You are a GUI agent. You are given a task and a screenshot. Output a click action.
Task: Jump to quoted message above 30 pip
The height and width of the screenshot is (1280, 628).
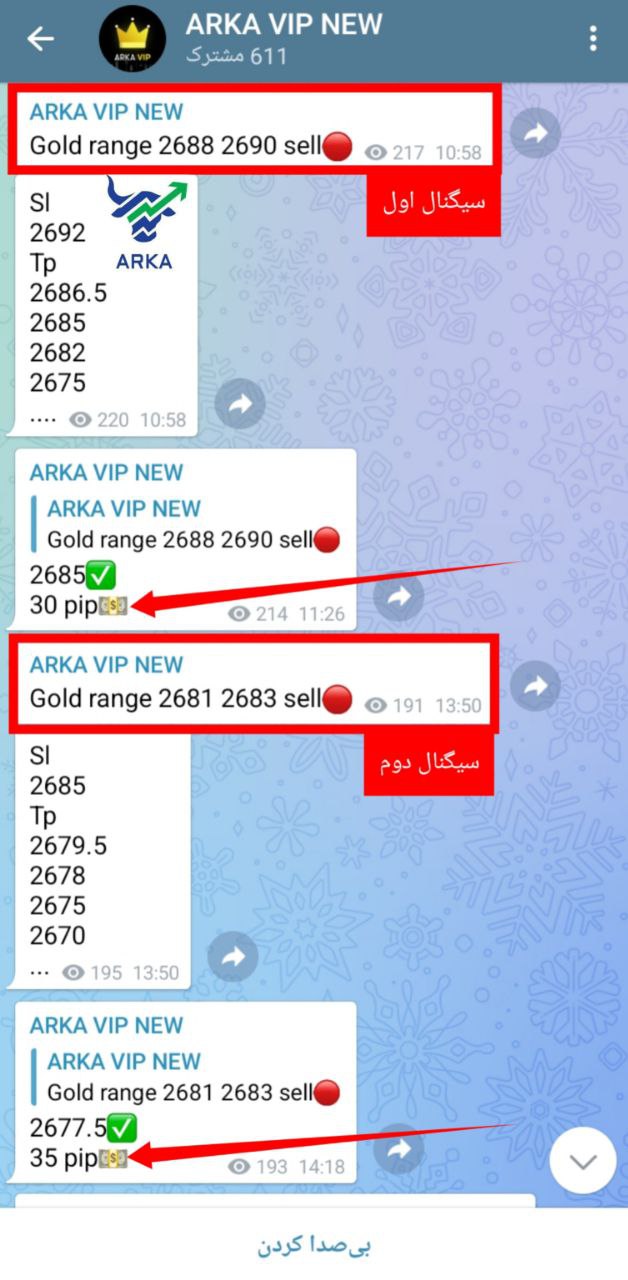190,525
